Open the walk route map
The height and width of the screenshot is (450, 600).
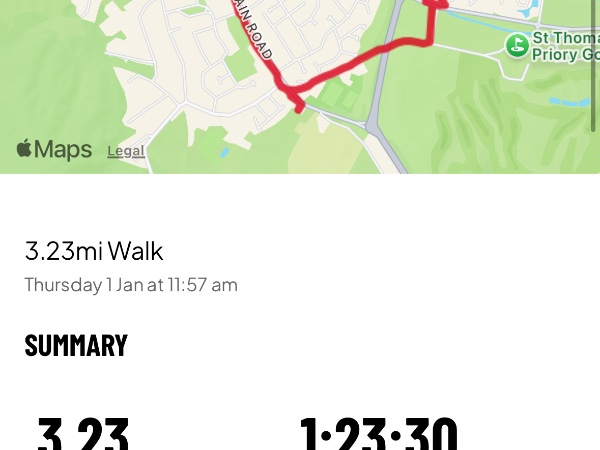click(x=360, y=80)
